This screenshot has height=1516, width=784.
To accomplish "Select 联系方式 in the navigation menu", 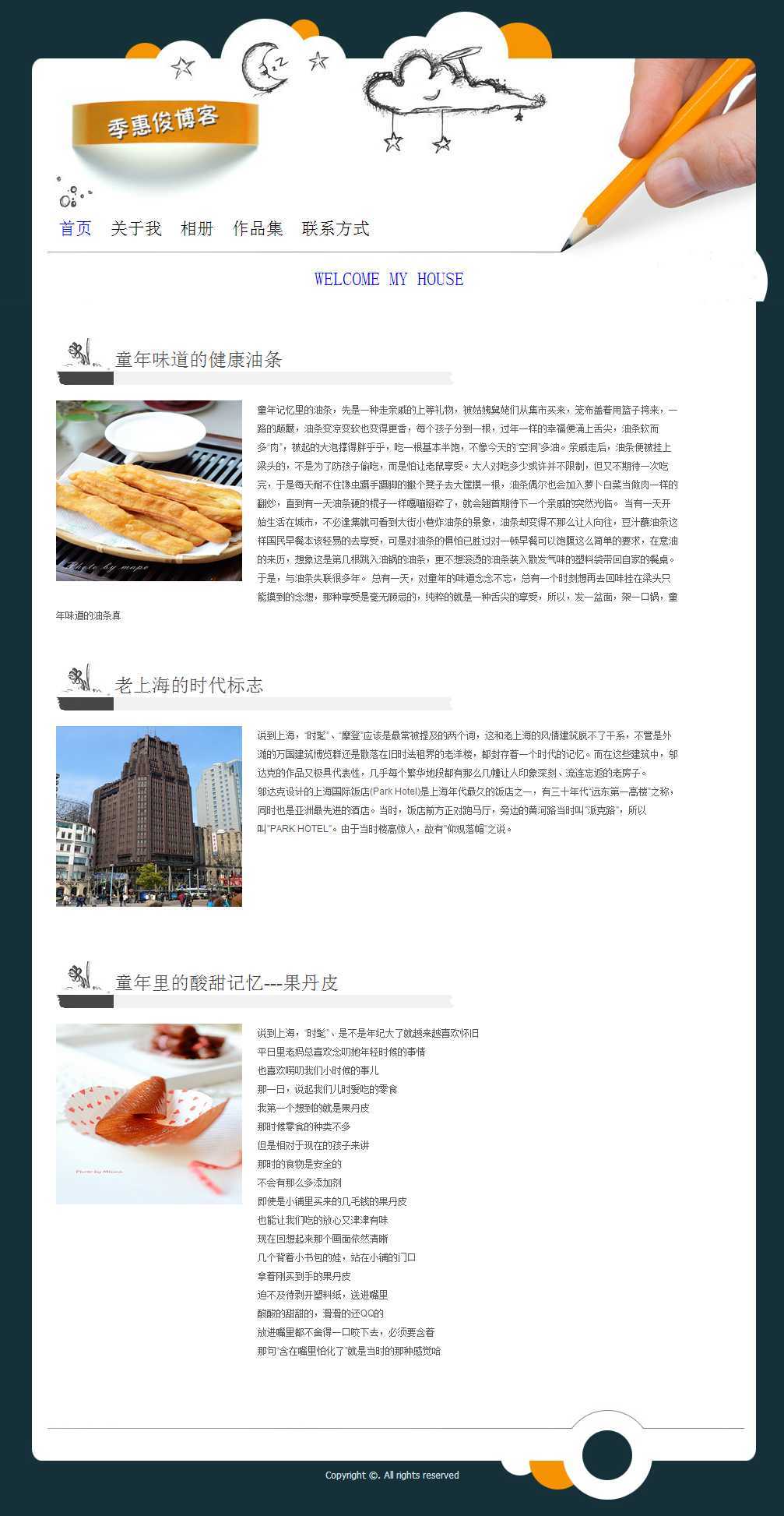I will tap(336, 228).
